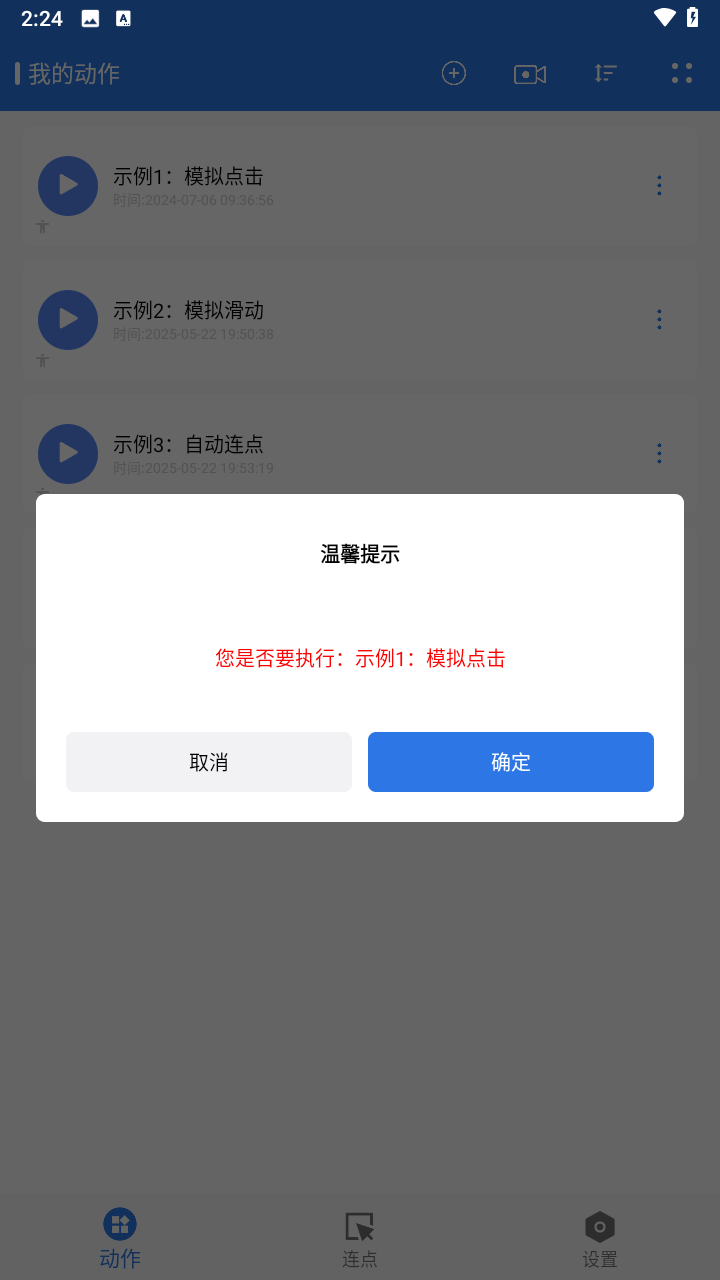Tap the sort order icon in toolbar
Screen dimensions: 720x1280
(x=604, y=73)
